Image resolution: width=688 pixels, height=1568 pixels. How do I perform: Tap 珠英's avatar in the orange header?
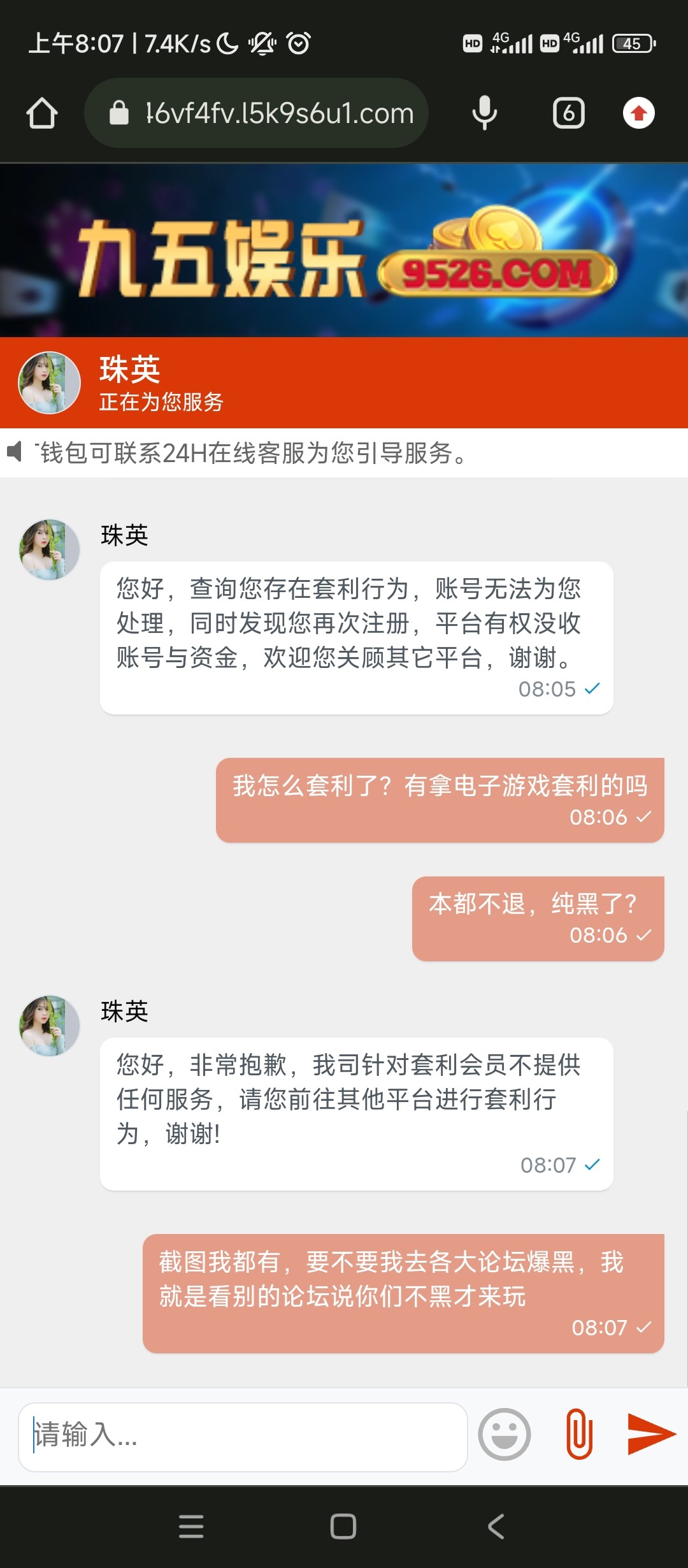[x=48, y=383]
